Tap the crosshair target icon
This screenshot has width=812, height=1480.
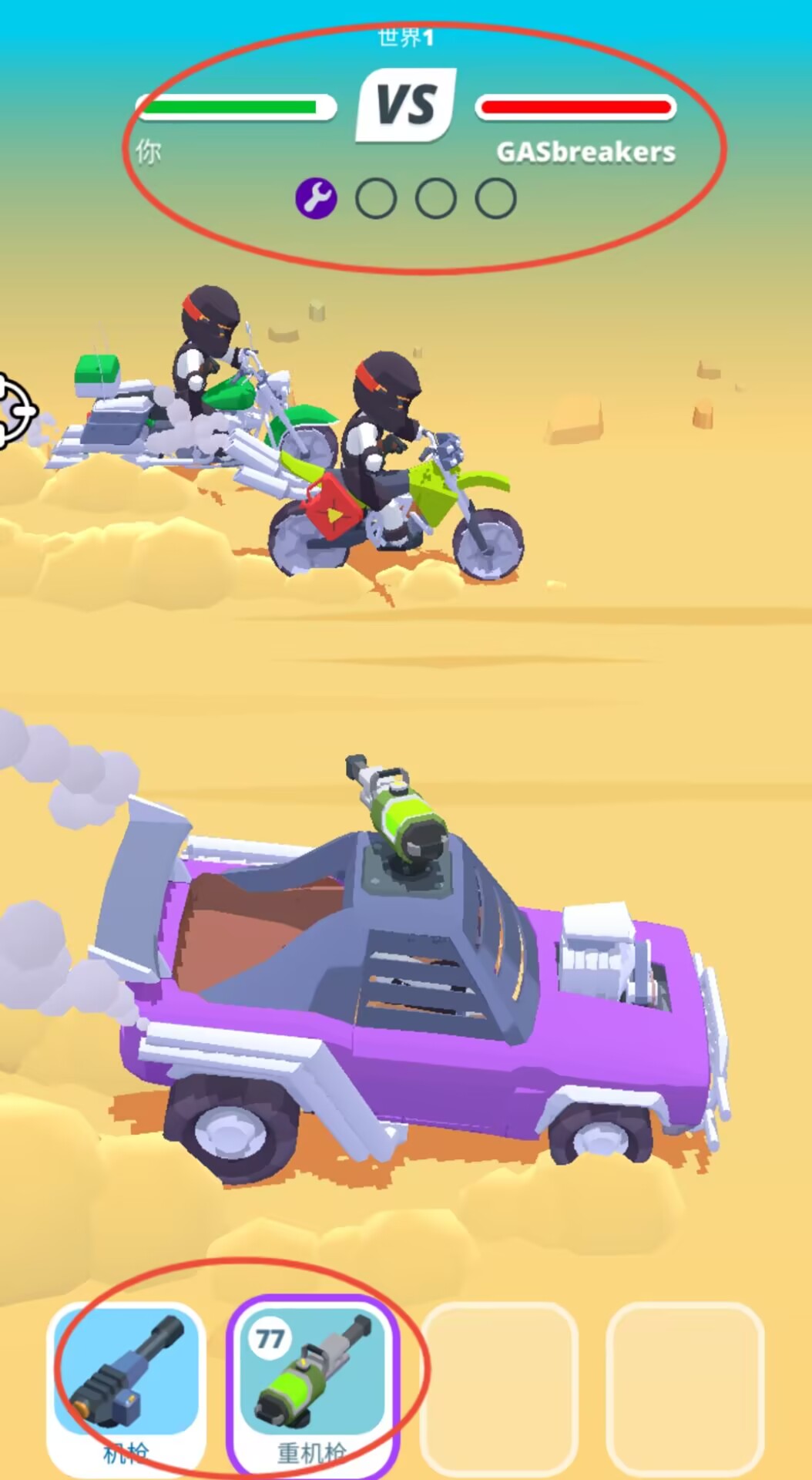[14, 410]
